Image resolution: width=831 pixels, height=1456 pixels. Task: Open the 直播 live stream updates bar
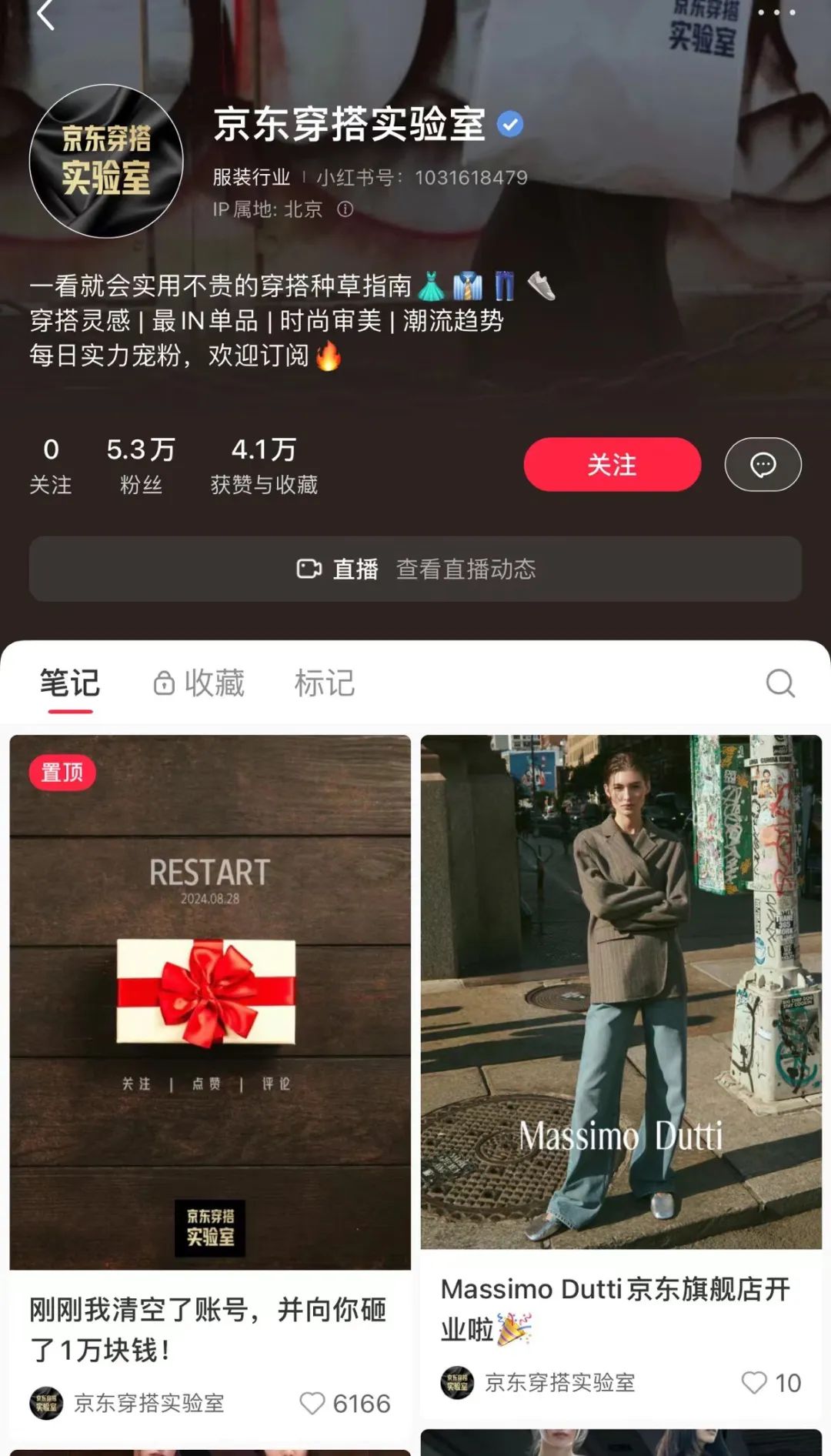pyautogui.click(x=415, y=569)
